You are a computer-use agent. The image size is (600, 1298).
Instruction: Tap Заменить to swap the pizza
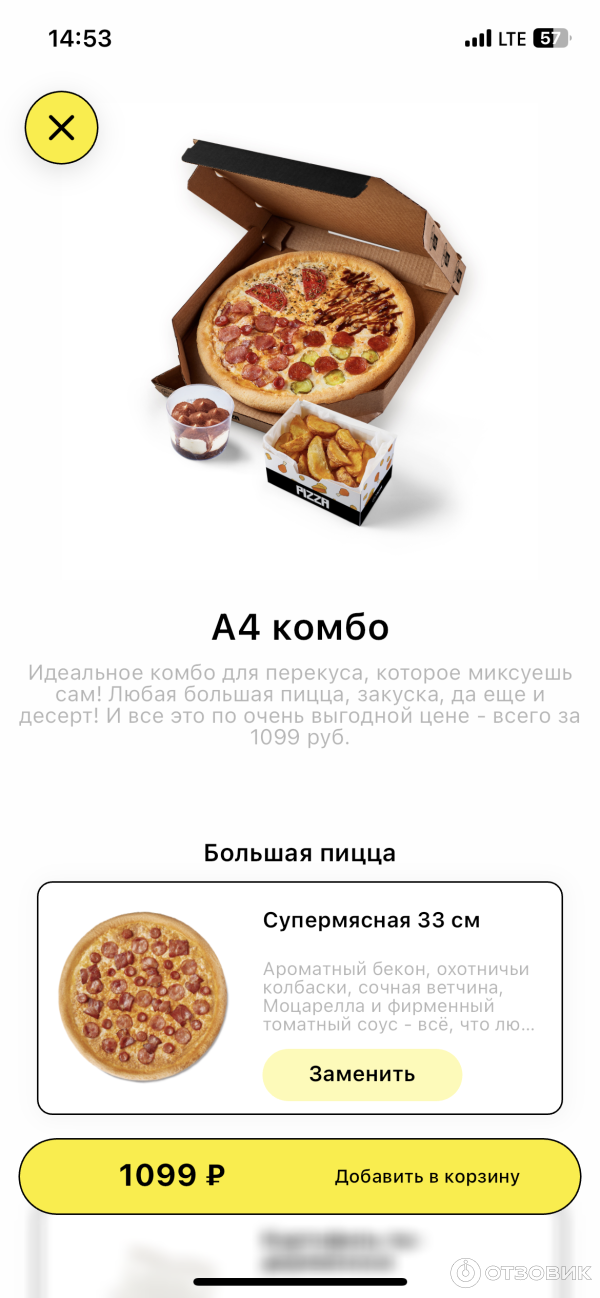[362, 1074]
